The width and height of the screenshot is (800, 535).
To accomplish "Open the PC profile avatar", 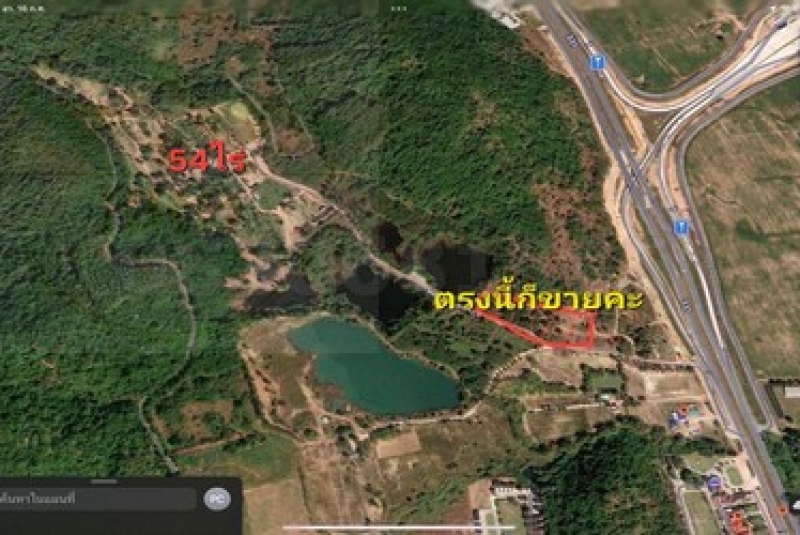I will tap(216, 499).
